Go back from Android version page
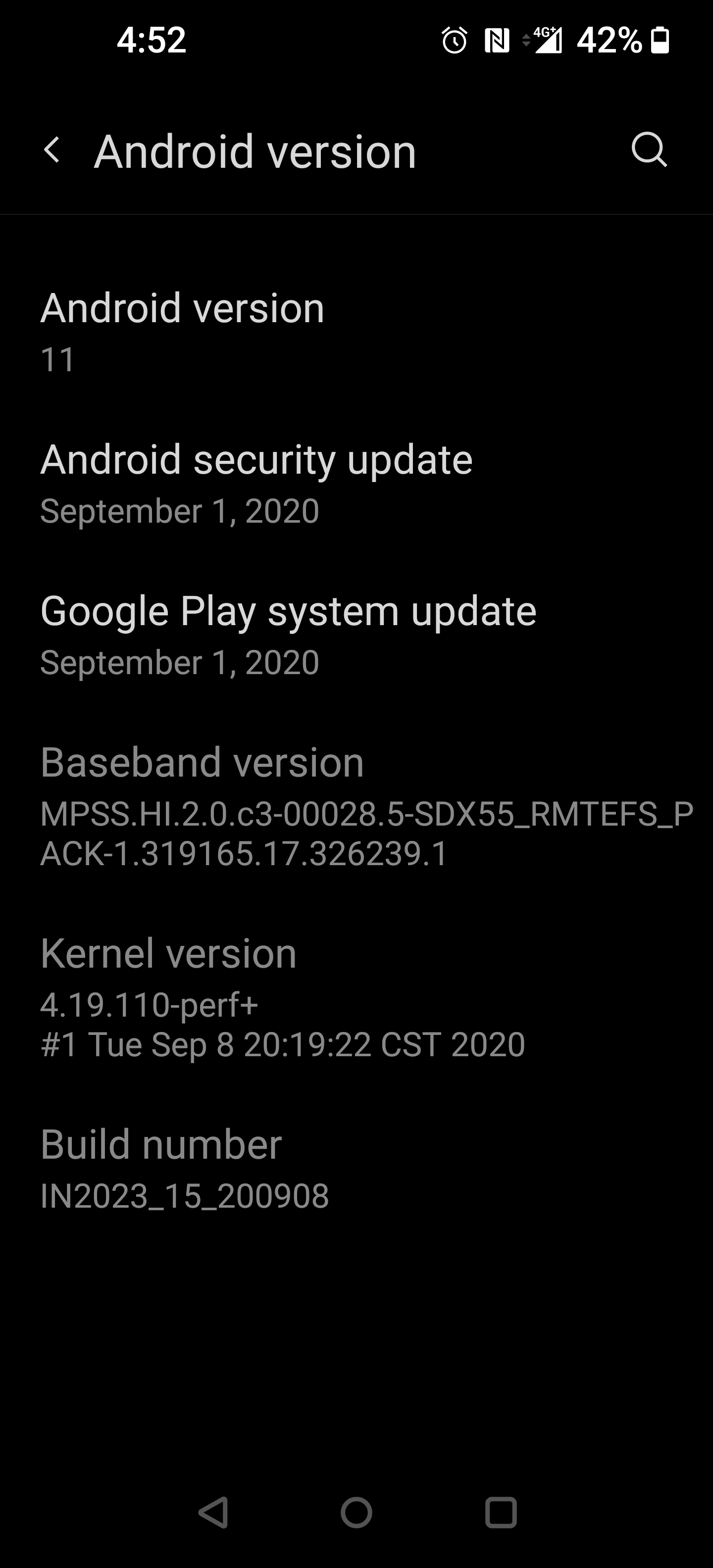Screen dimensions: 713x1568 tap(52, 150)
